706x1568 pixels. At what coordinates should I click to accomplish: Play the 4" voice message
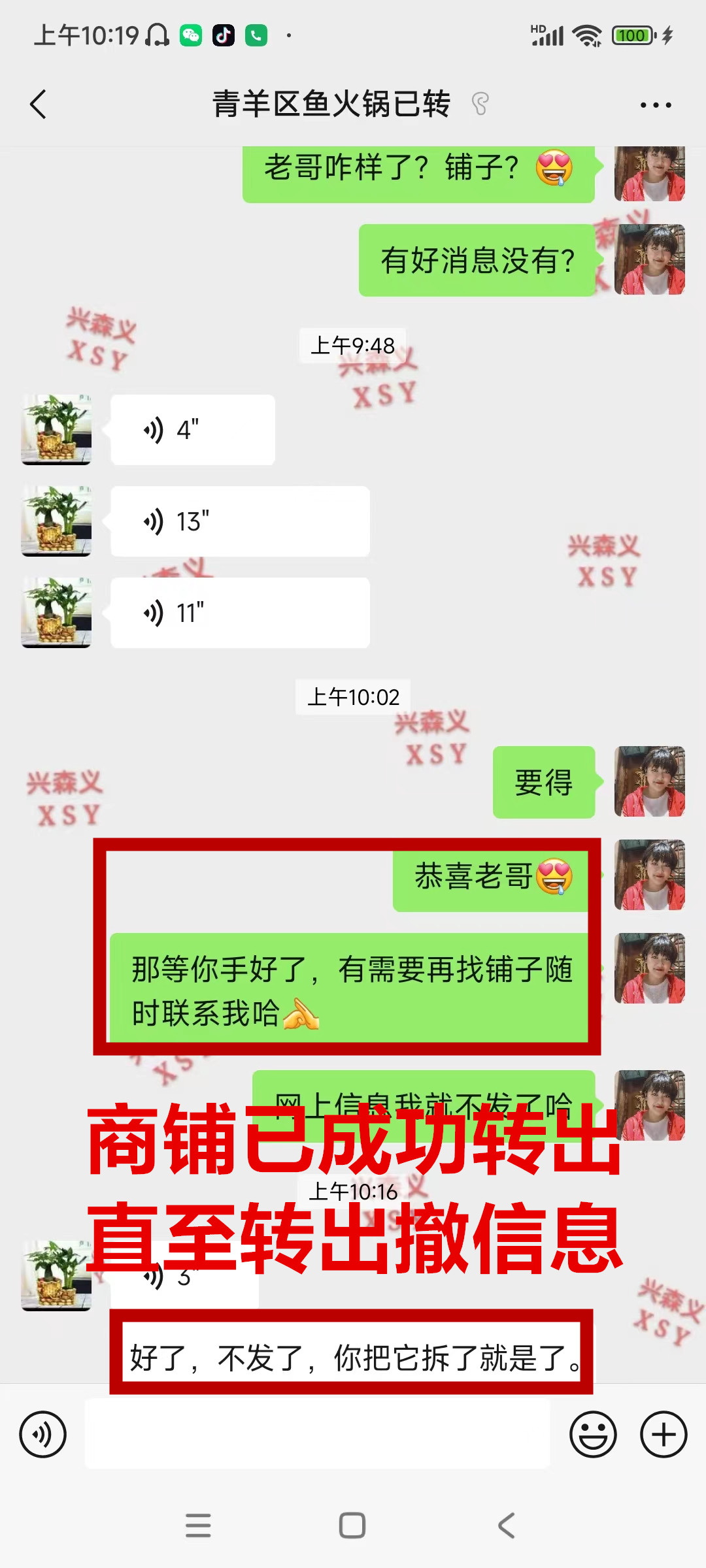click(x=192, y=430)
